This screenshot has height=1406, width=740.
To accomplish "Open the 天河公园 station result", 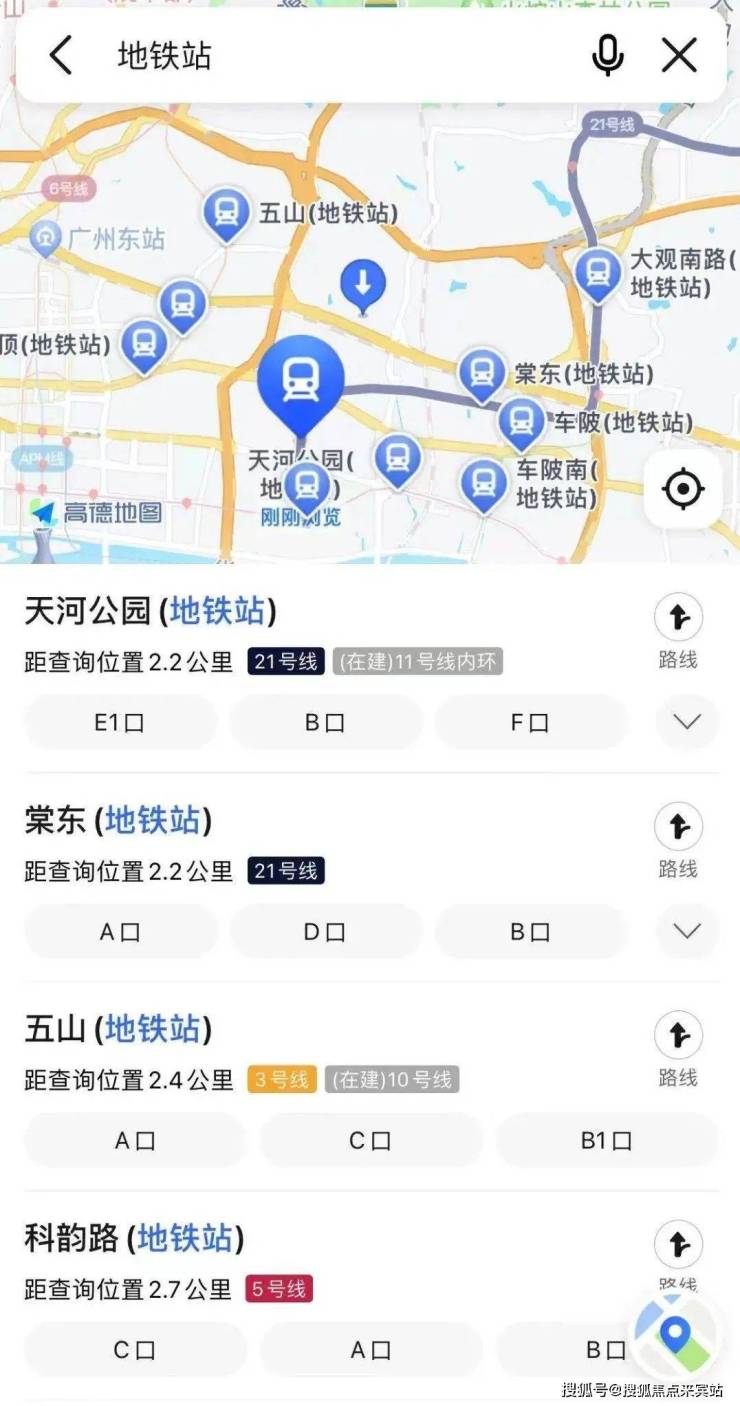I will click(x=150, y=611).
